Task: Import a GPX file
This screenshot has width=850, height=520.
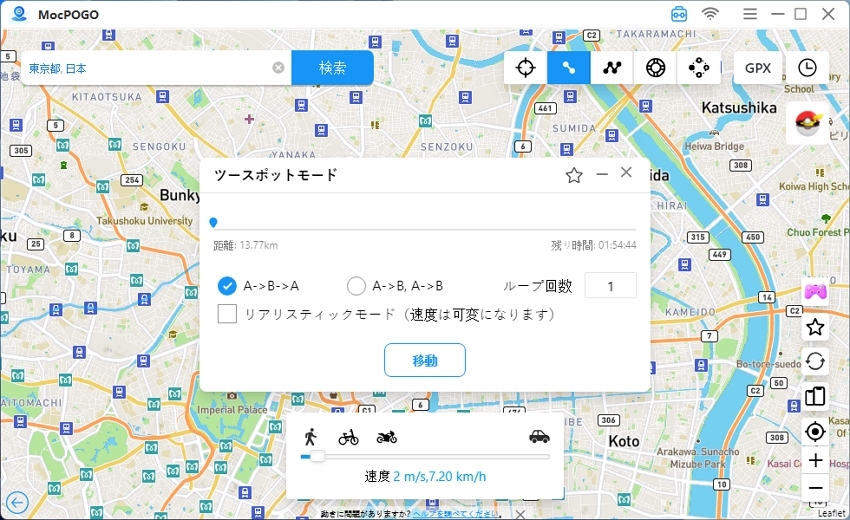Action: 757,68
